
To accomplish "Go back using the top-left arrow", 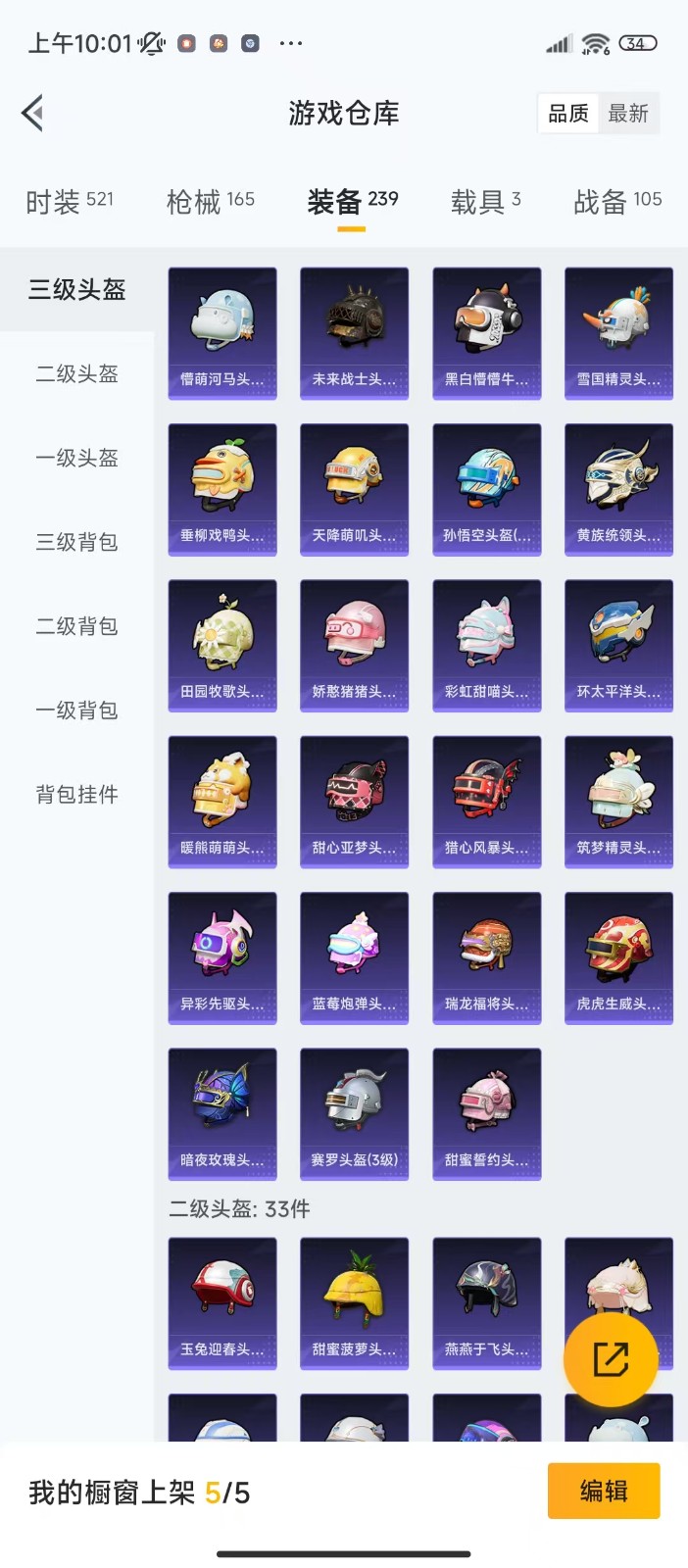I will pos(33,114).
